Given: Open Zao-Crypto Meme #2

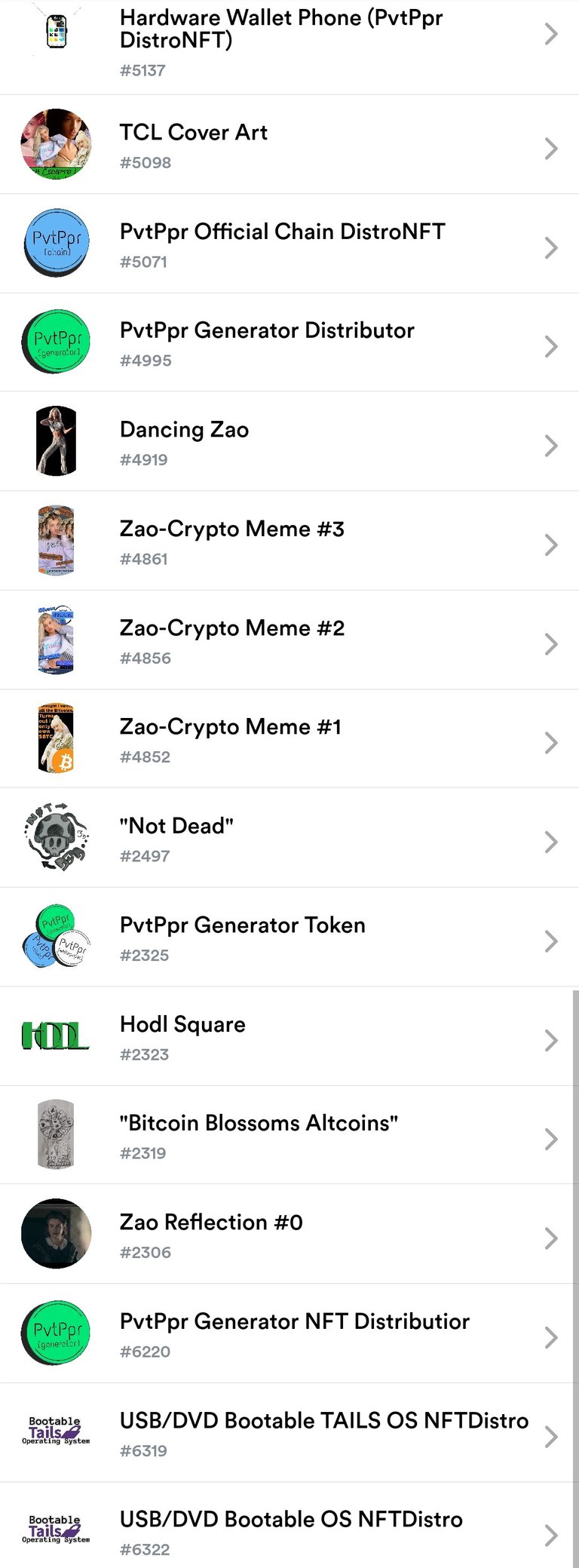Looking at the screenshot, I should [289, 640].
